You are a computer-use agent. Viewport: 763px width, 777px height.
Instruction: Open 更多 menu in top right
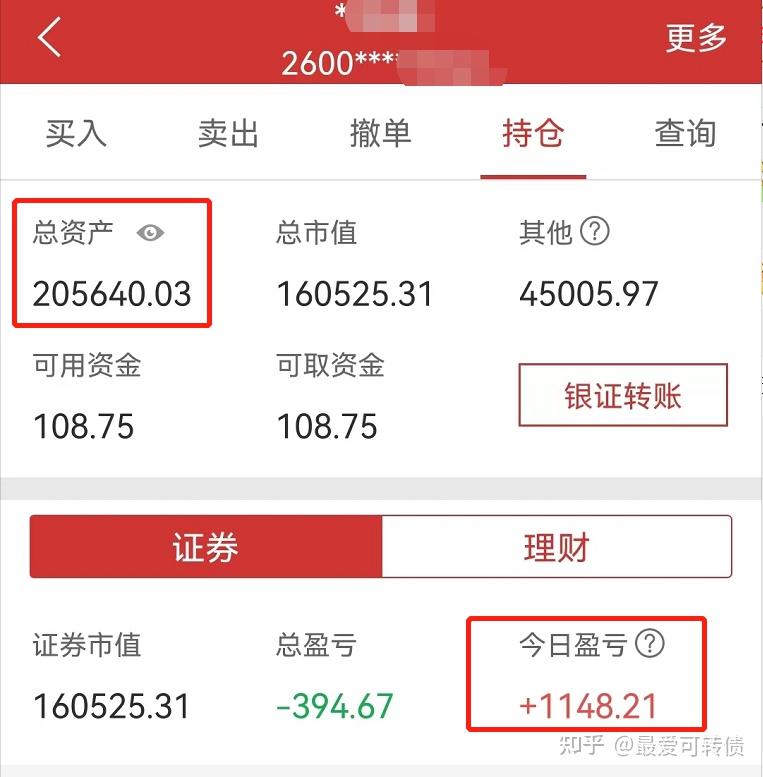(697, 37)
